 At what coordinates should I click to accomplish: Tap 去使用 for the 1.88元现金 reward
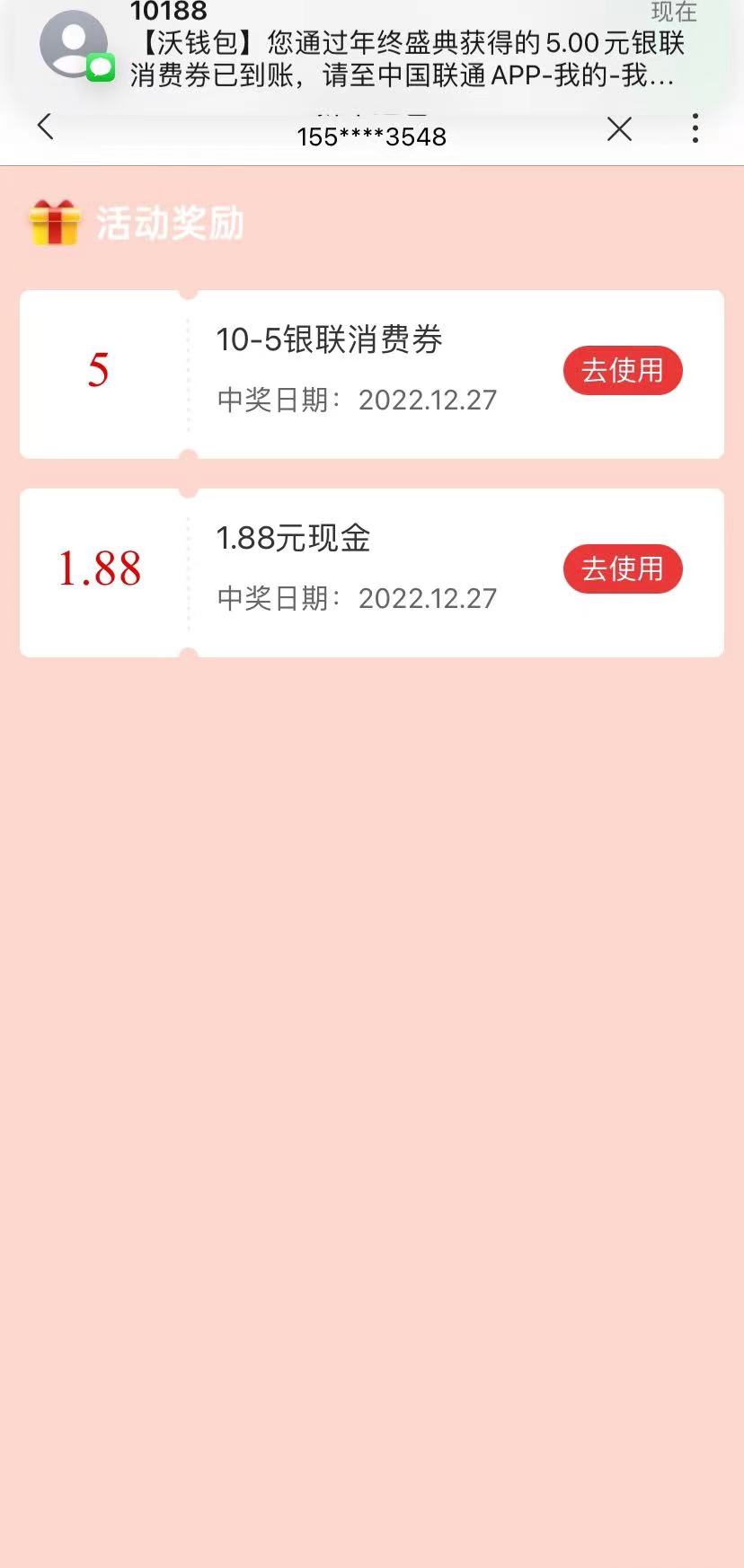pyautogui.click(x=623, y=568)
